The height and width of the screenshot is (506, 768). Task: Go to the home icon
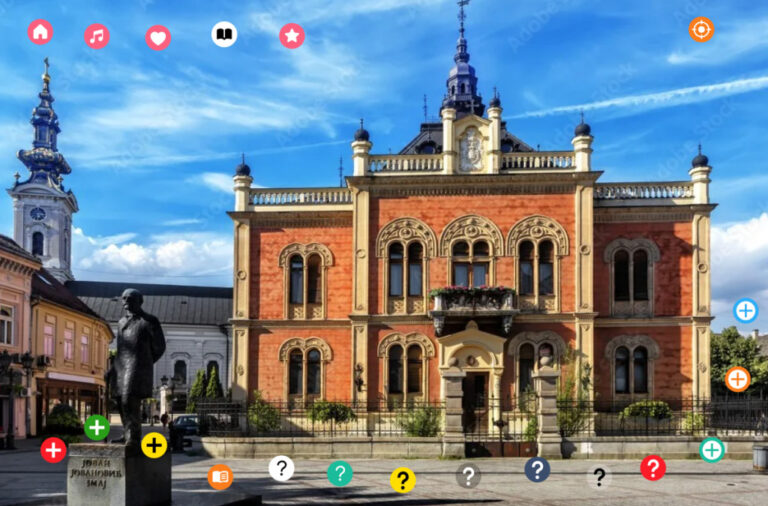(40, 32)
